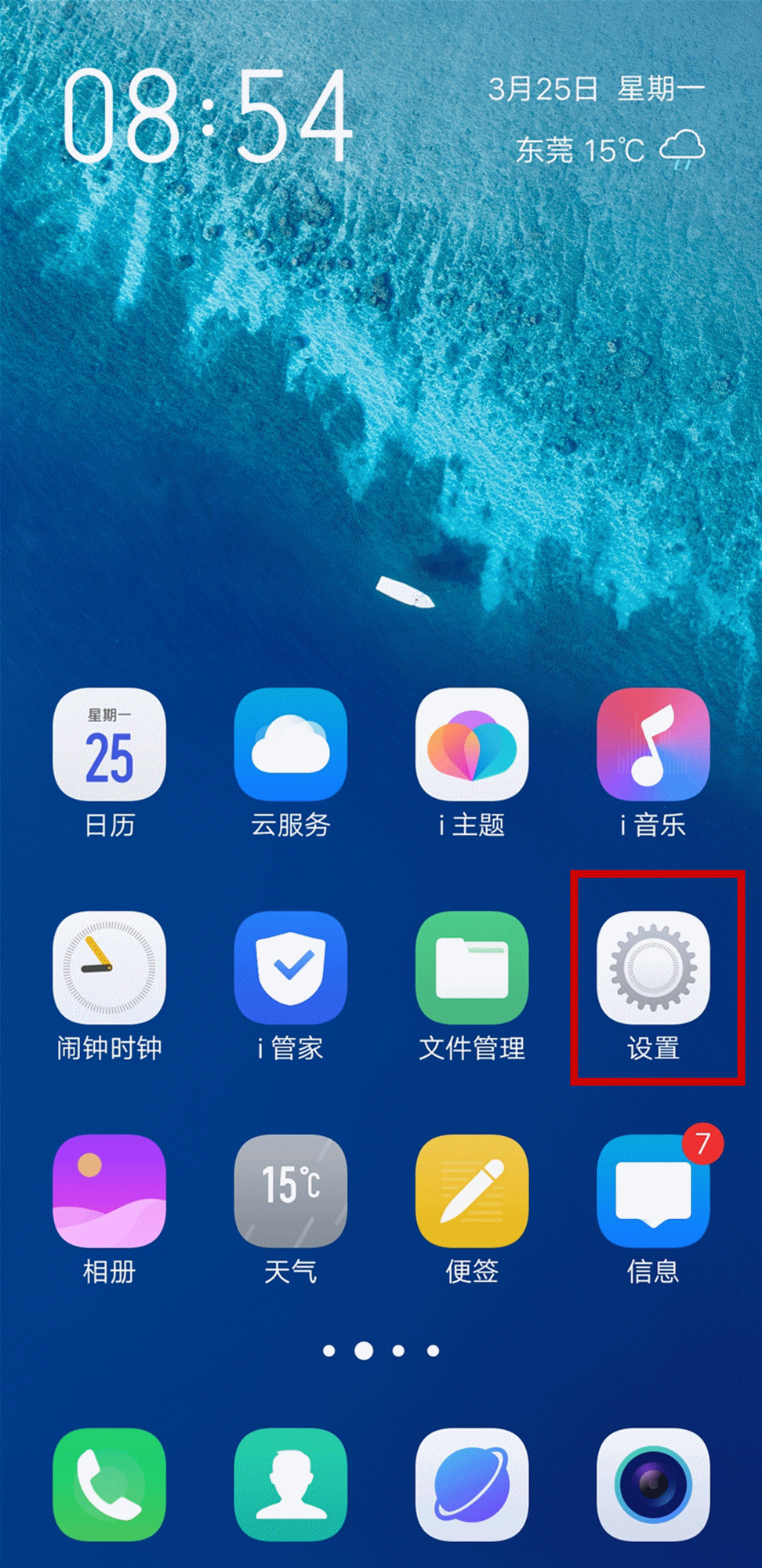The height and width of the screenshot is (1568, 762).
Task: Launch the i音乐 music app
Action: 652,745
